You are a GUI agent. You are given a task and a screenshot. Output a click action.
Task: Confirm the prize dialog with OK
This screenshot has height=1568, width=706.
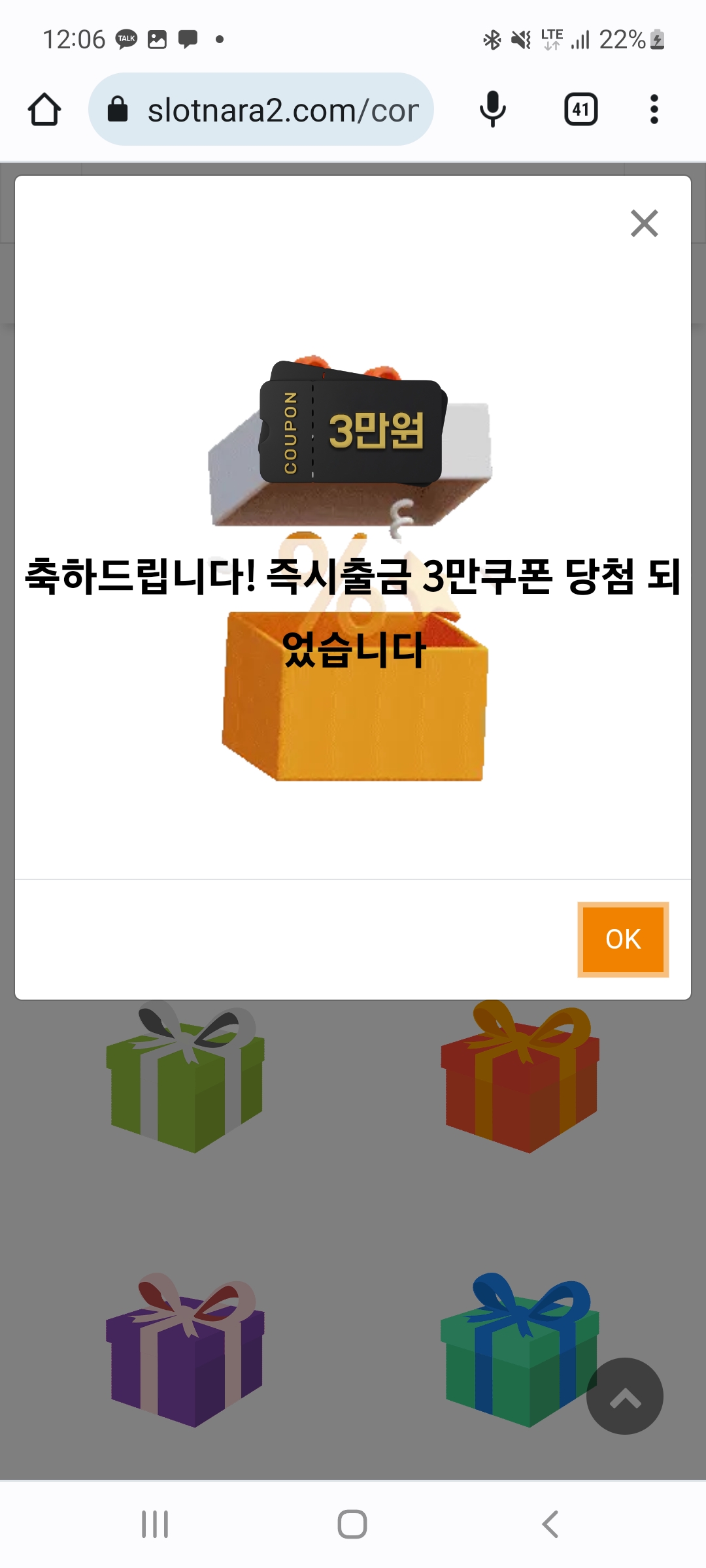623,939
